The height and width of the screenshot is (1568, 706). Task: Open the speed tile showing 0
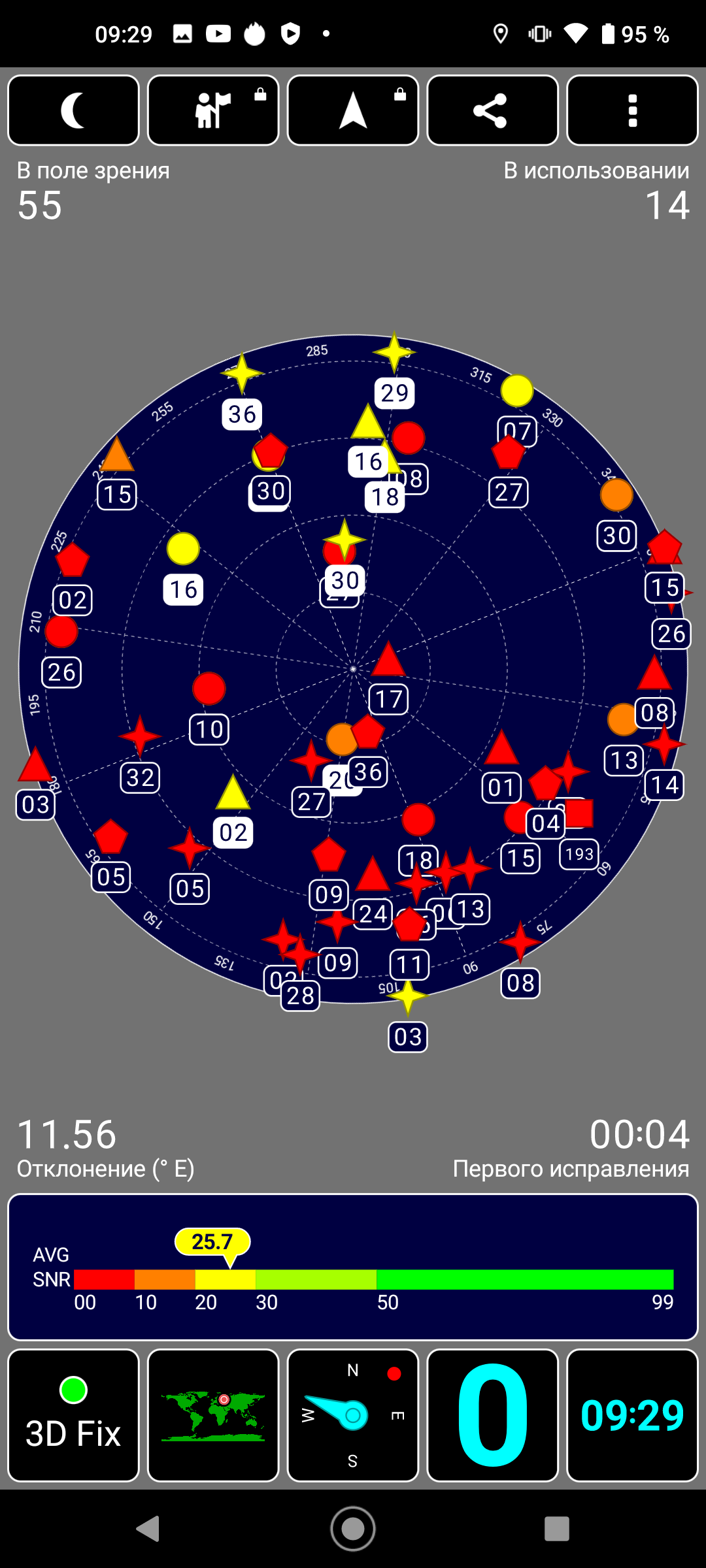492,1415
